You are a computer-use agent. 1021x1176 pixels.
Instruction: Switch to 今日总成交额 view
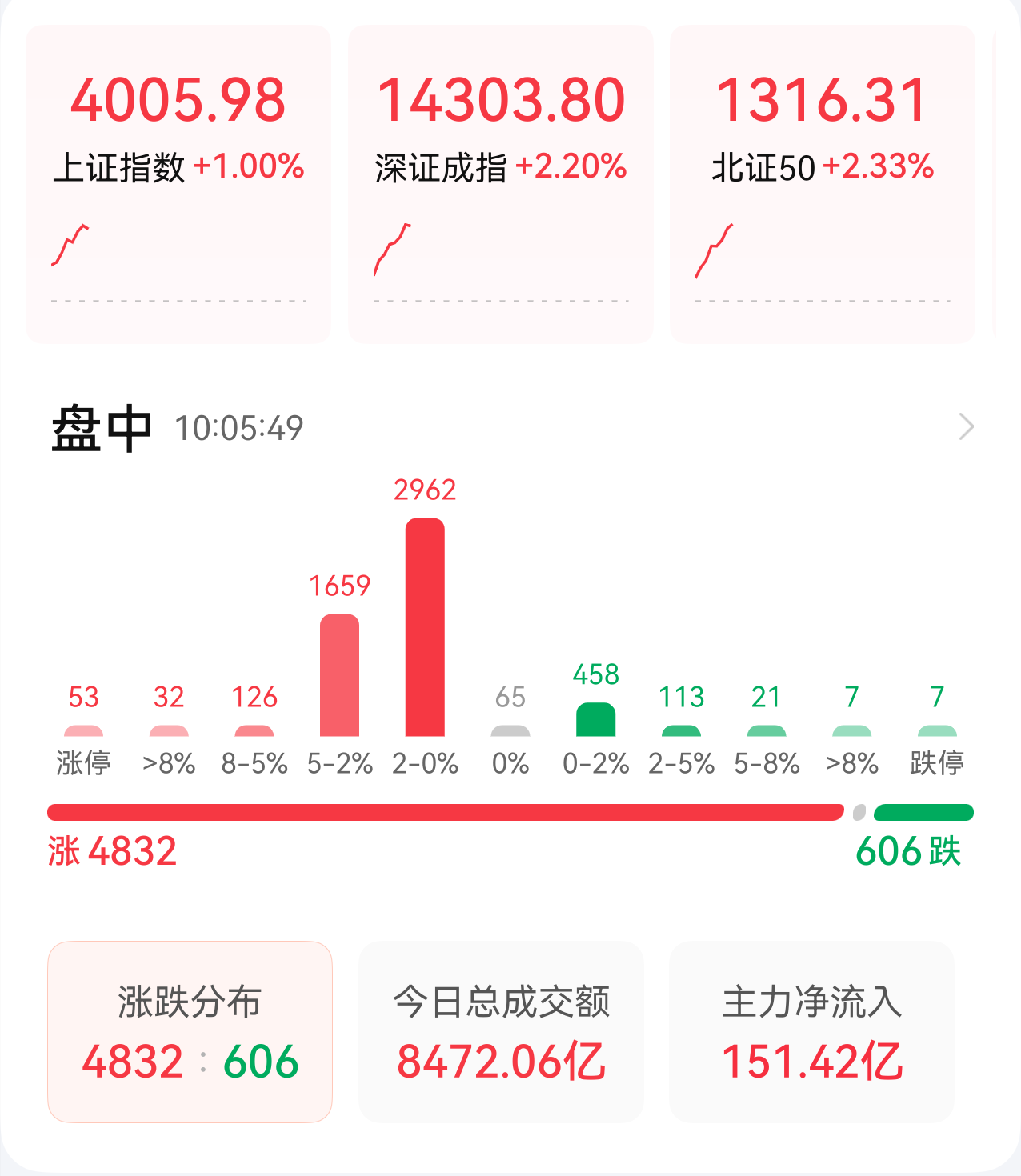(x=501, y=1032)
